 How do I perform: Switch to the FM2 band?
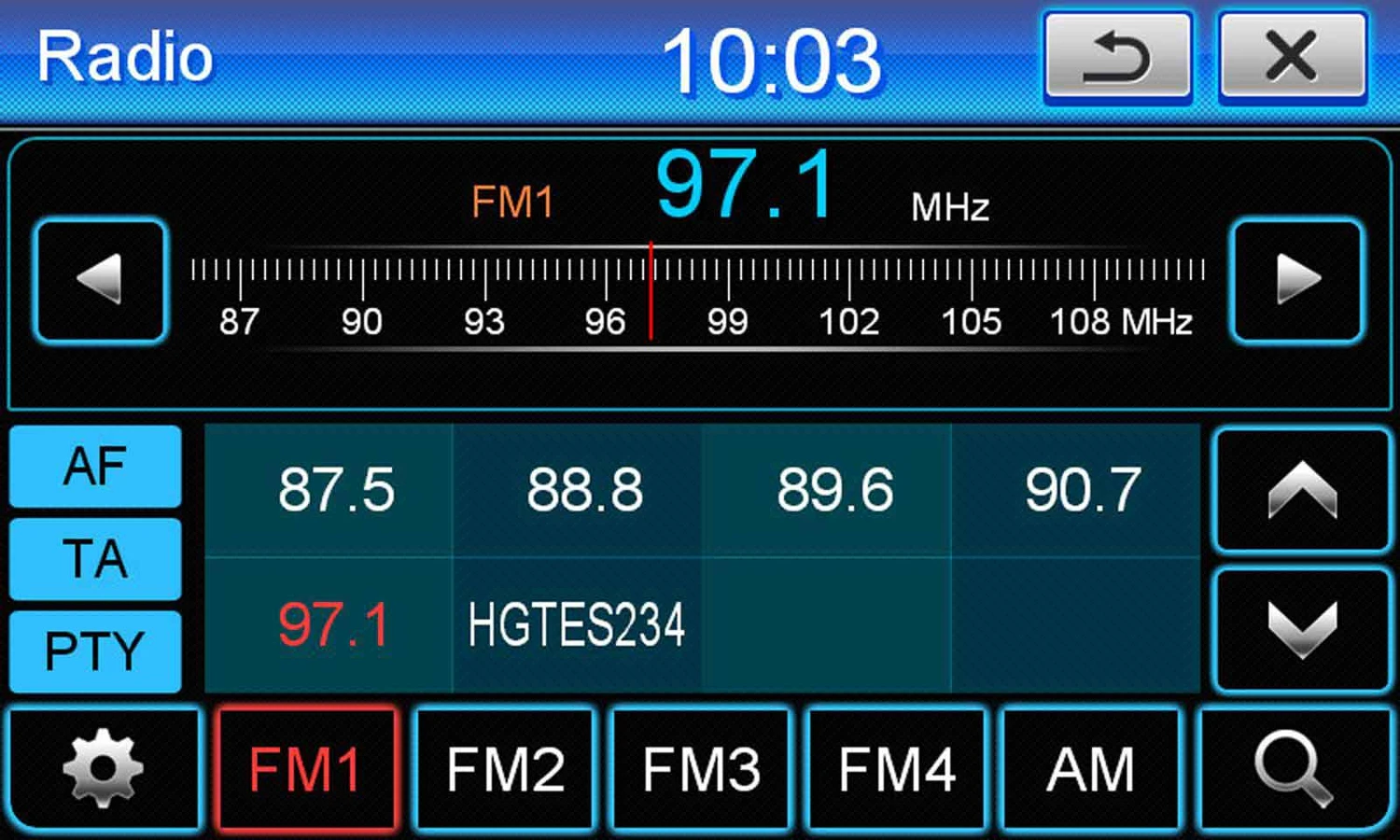pos(505,769)
